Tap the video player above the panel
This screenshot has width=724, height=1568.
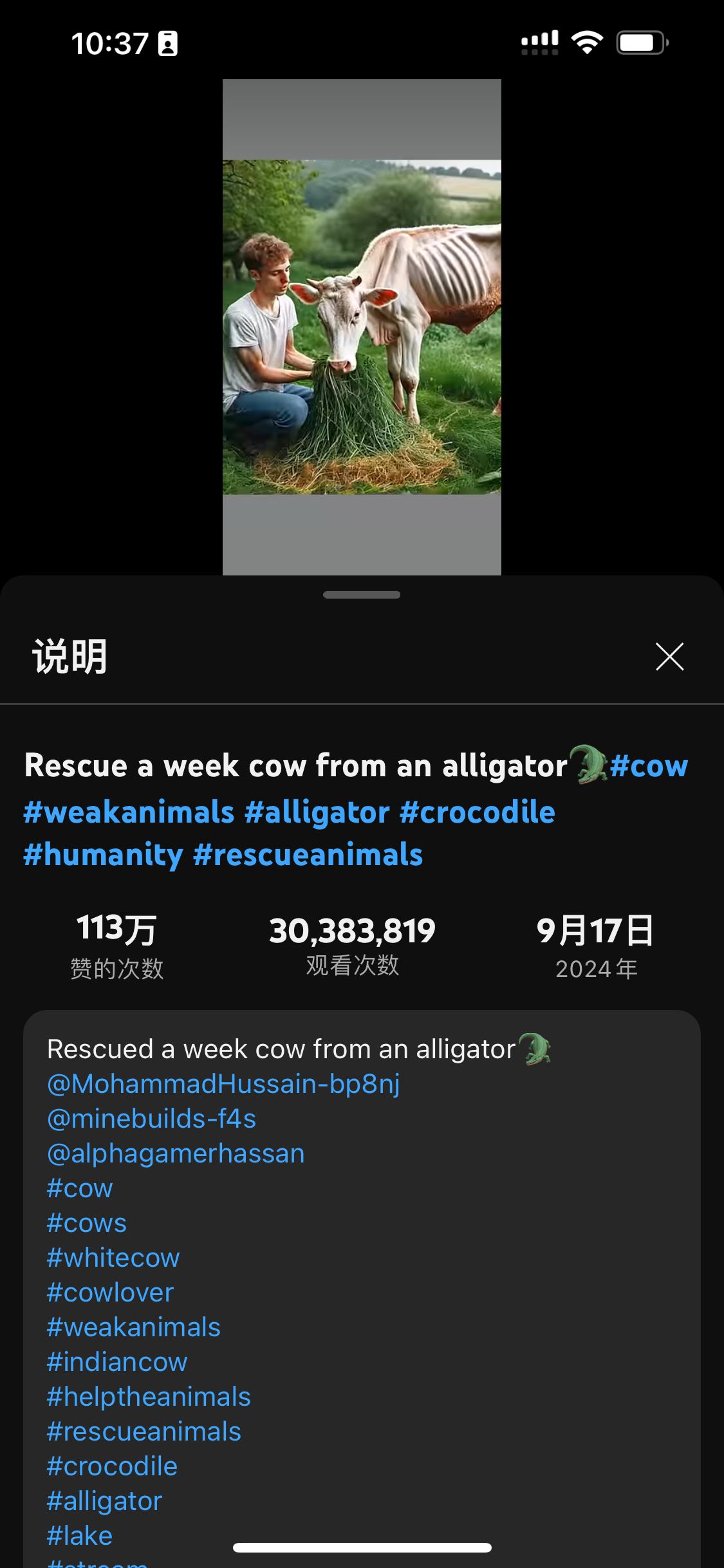(362, 327)
